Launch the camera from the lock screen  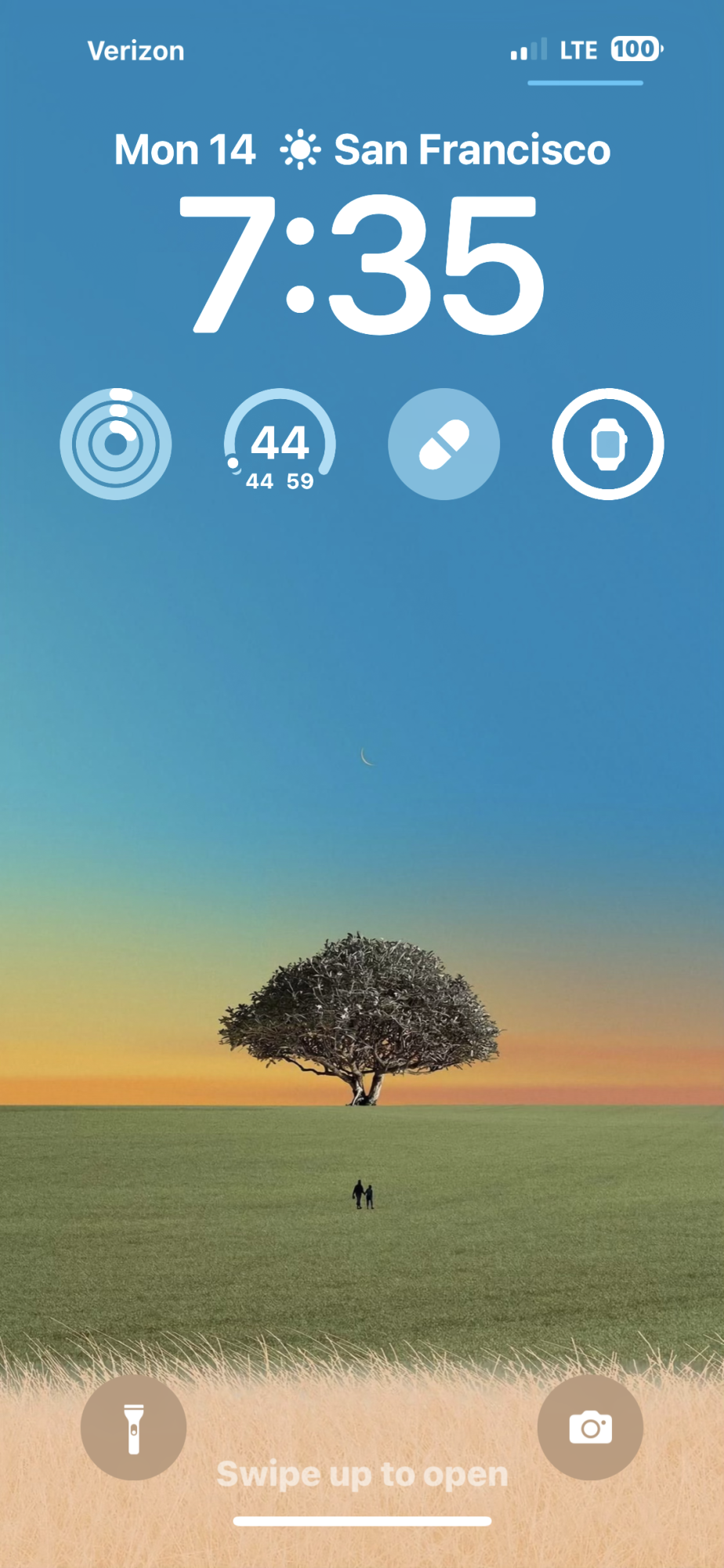click(590, 1428)
